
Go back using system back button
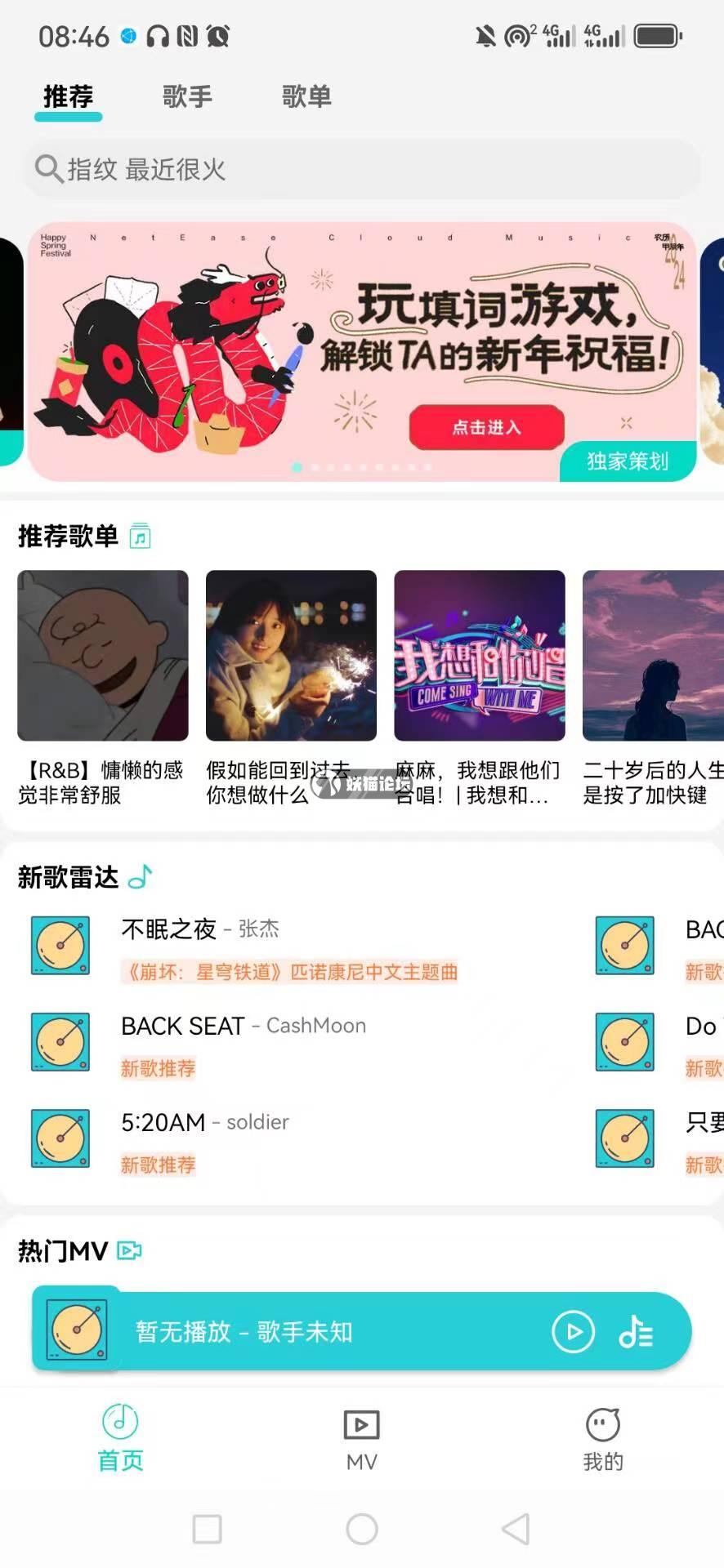tap(516, 1529)
